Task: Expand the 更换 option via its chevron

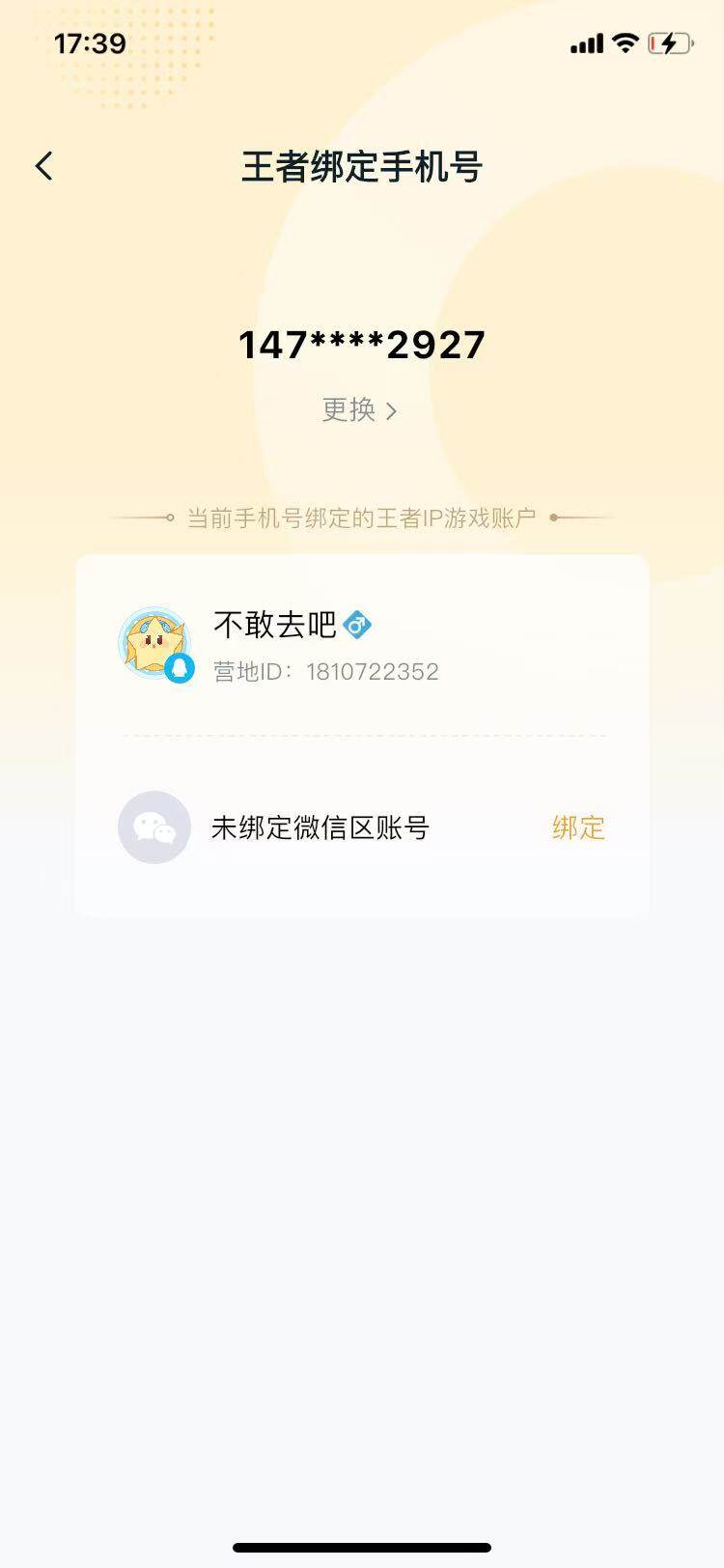Action: (393, 410)
